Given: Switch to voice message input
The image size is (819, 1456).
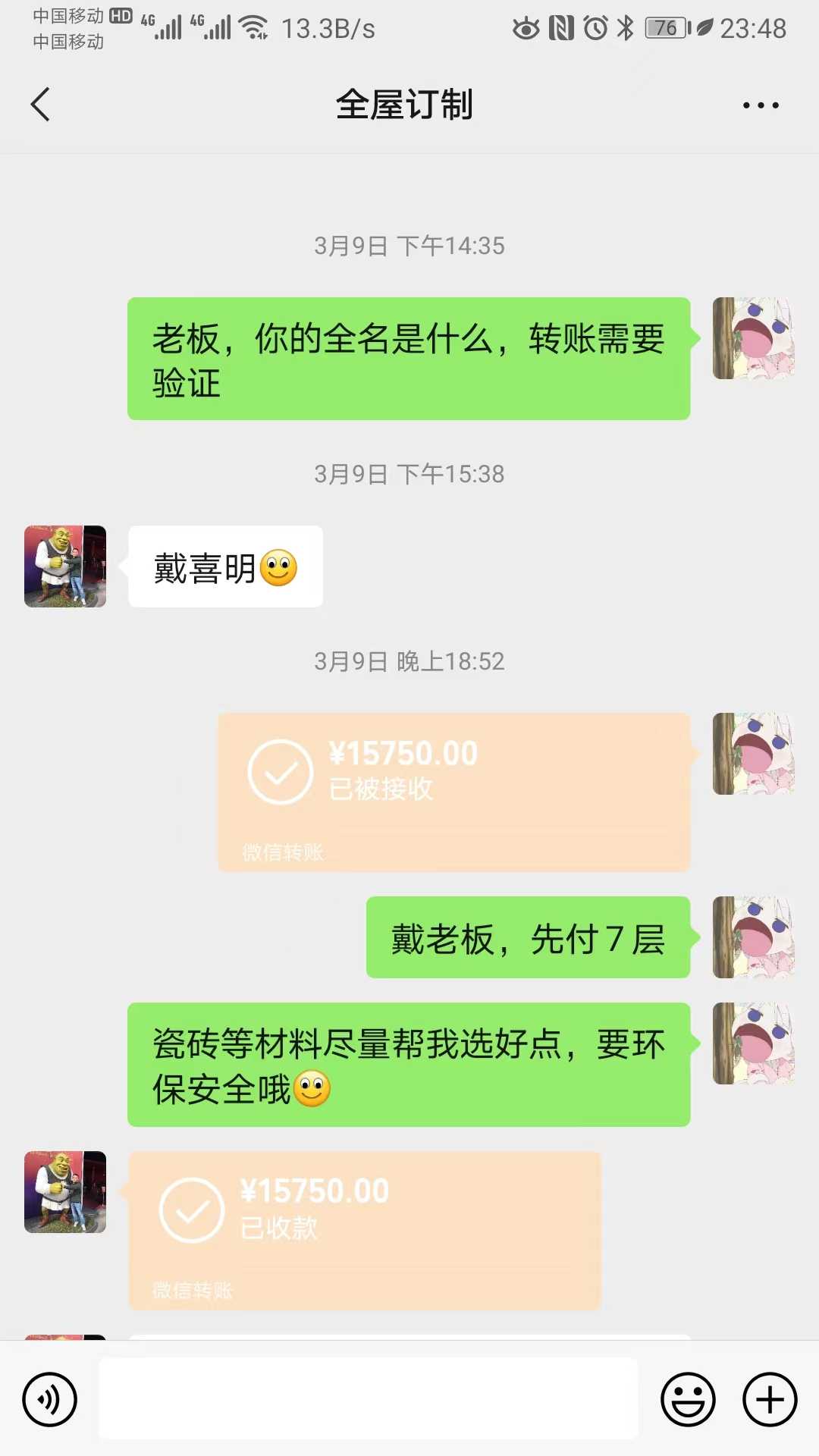Looking at the screenshot, I should [x=50, y=1399].
